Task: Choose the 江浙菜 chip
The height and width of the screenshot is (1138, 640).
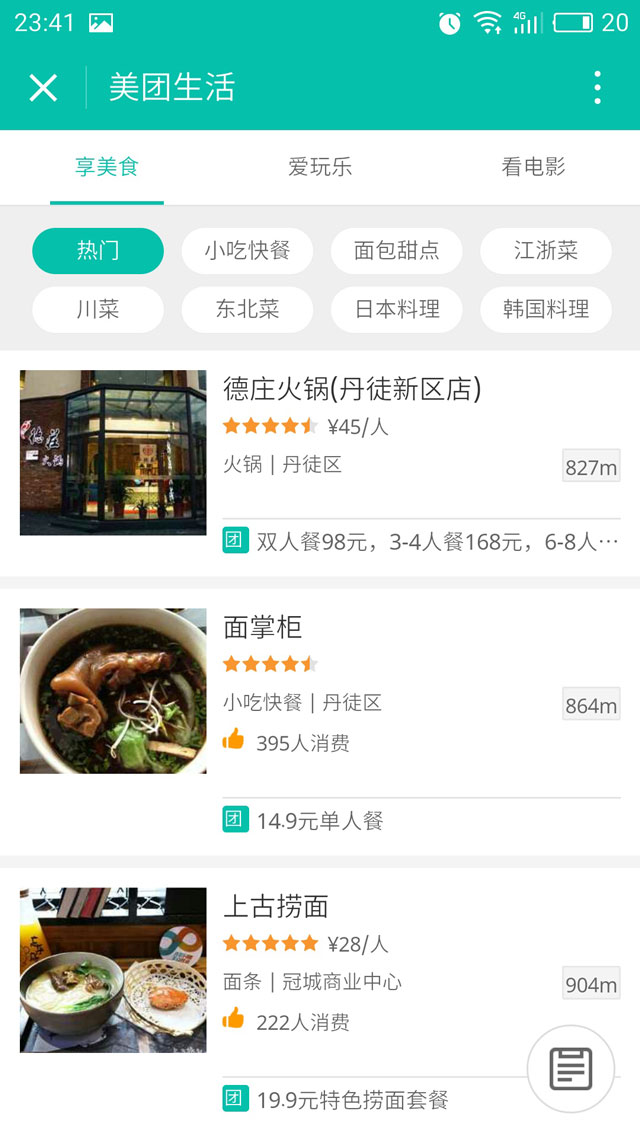Action: coord(546,250)
